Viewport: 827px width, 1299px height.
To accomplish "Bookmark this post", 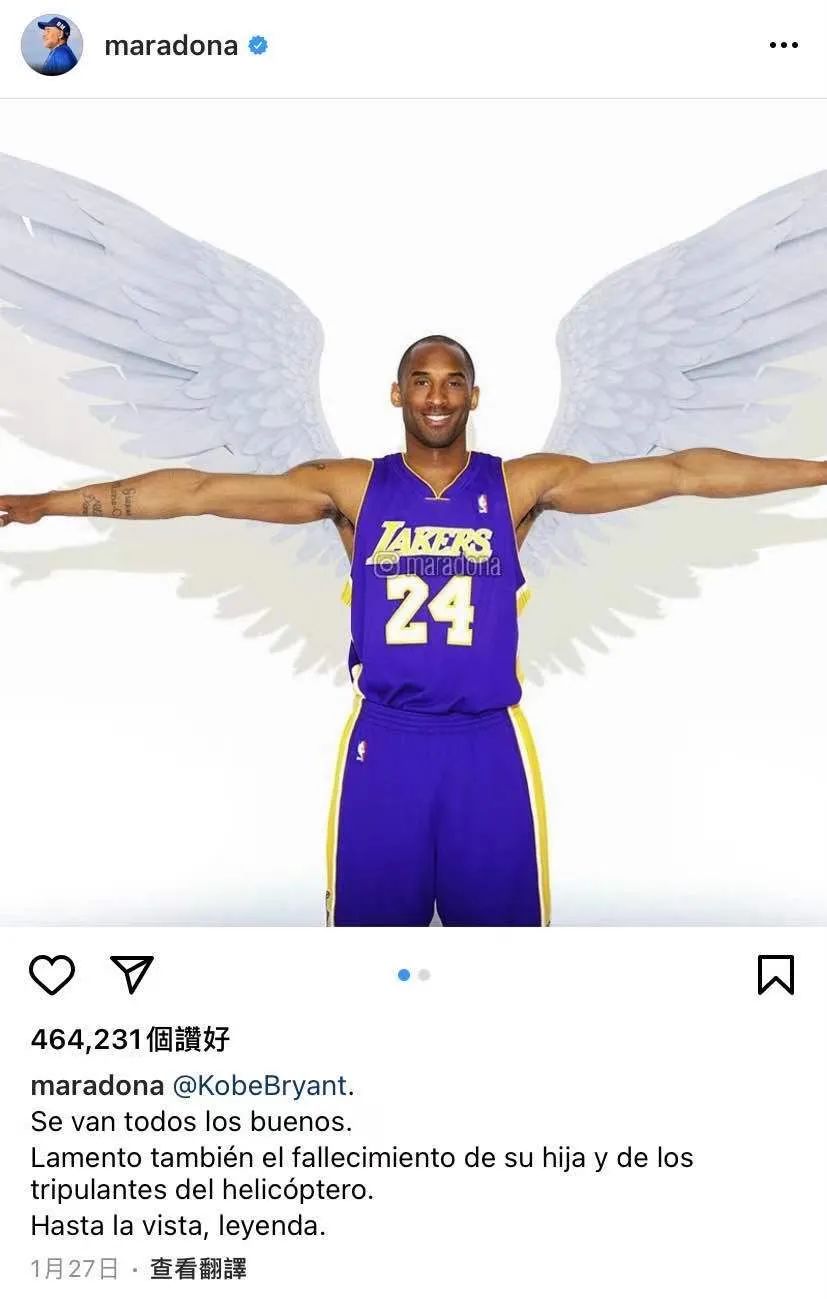I will click(775, 974).
